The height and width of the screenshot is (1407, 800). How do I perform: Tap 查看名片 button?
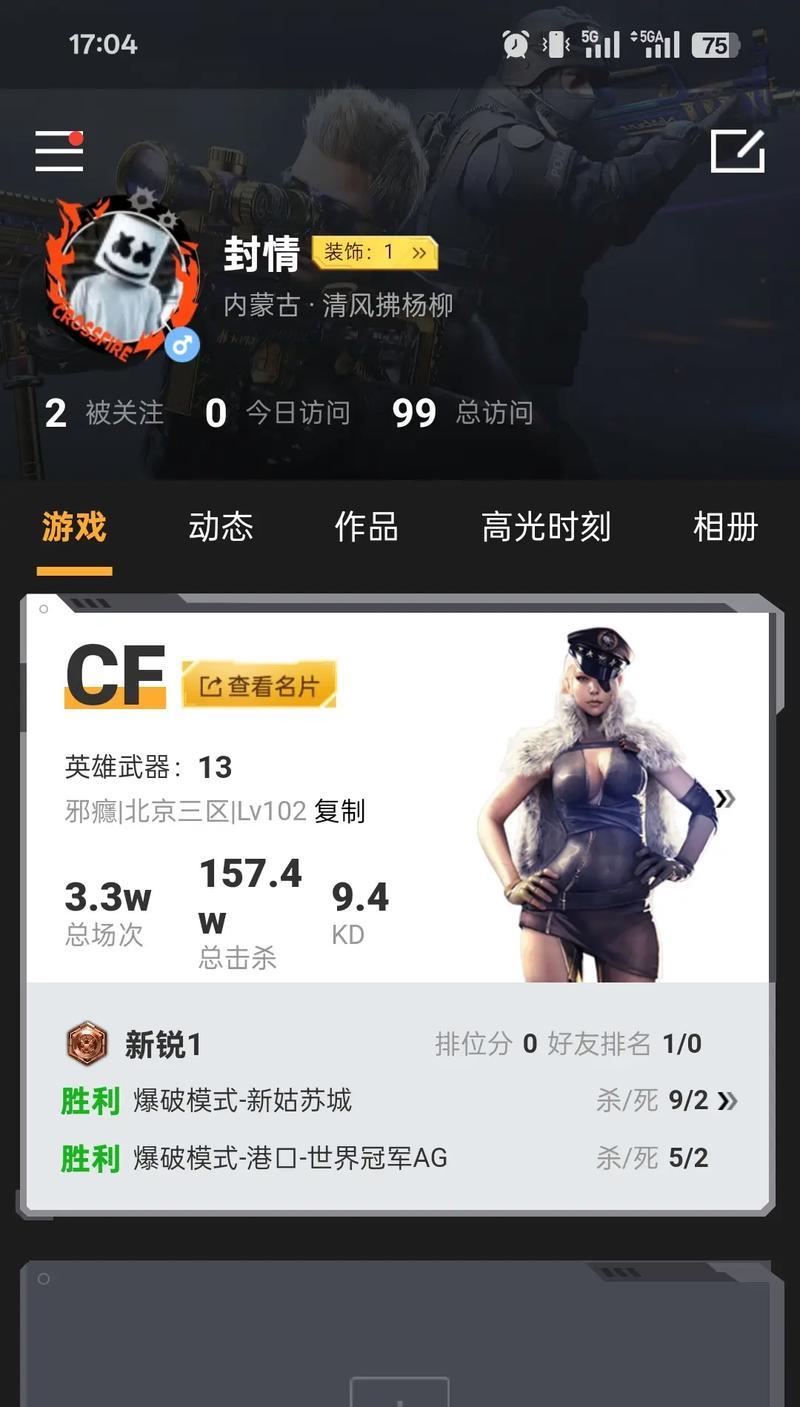click(259, 685)
